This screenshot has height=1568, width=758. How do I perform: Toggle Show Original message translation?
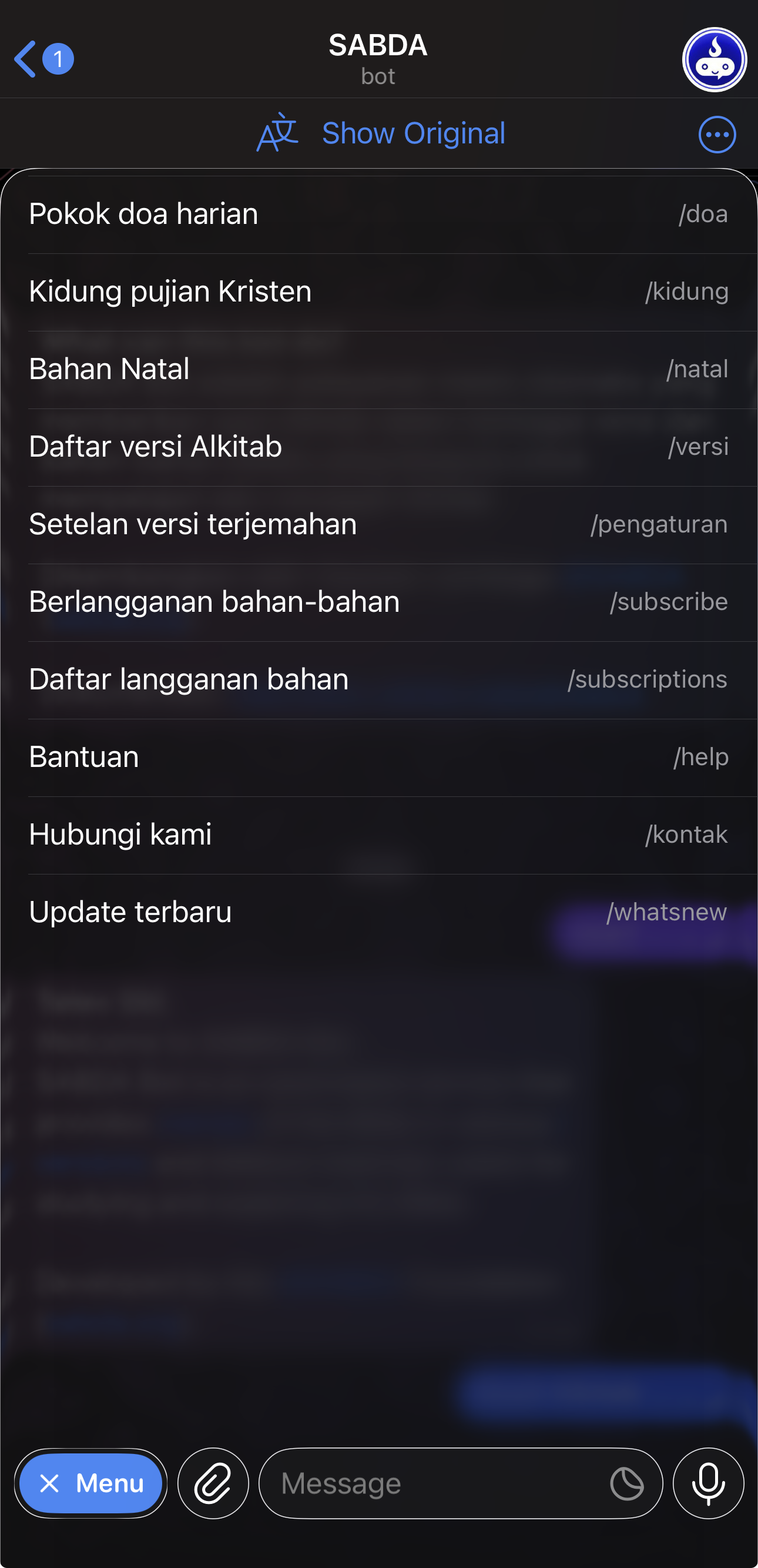click(413, 133)
